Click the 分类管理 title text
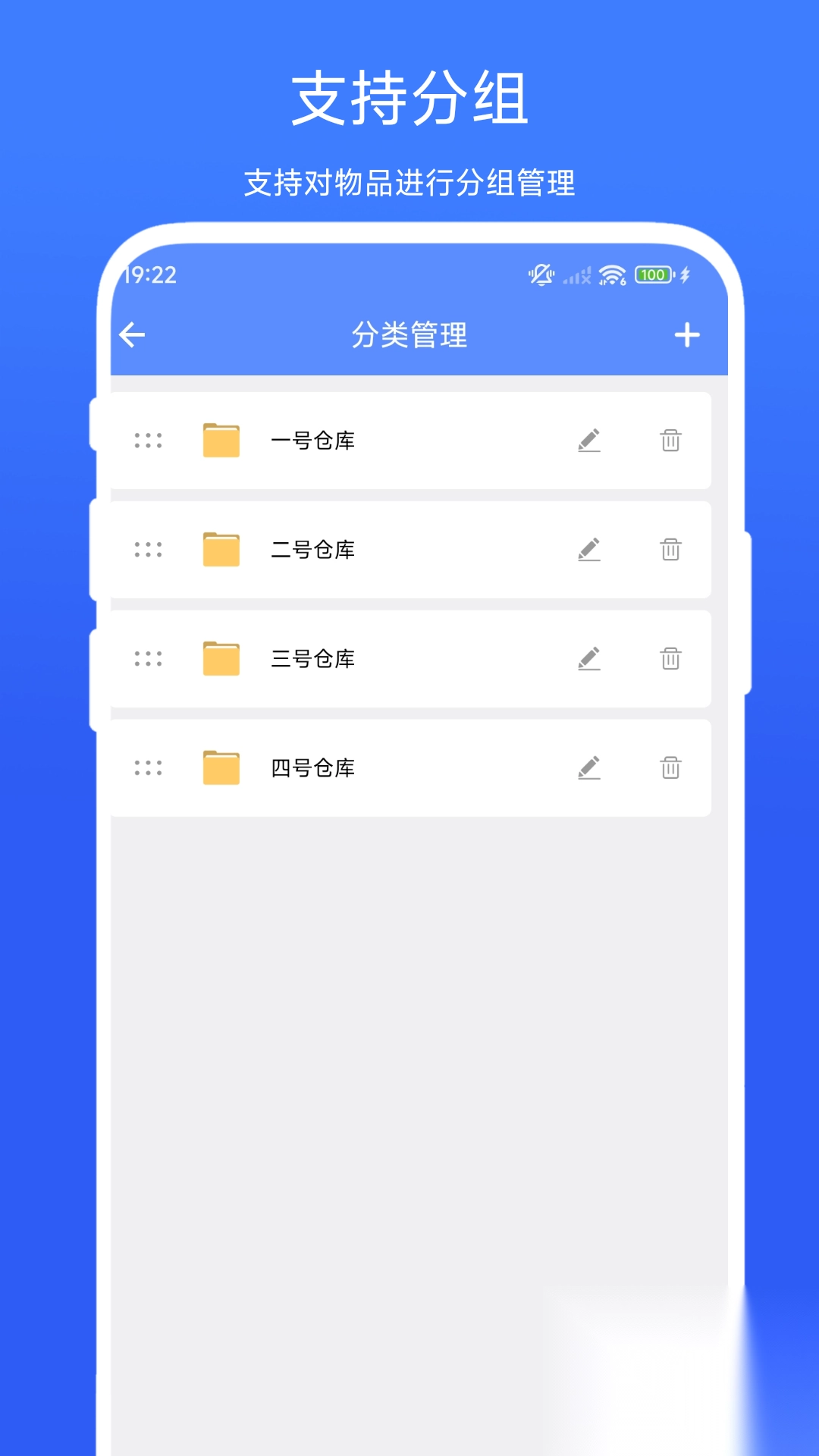This screenshot has width=819, height=1456. coord(409,334)
